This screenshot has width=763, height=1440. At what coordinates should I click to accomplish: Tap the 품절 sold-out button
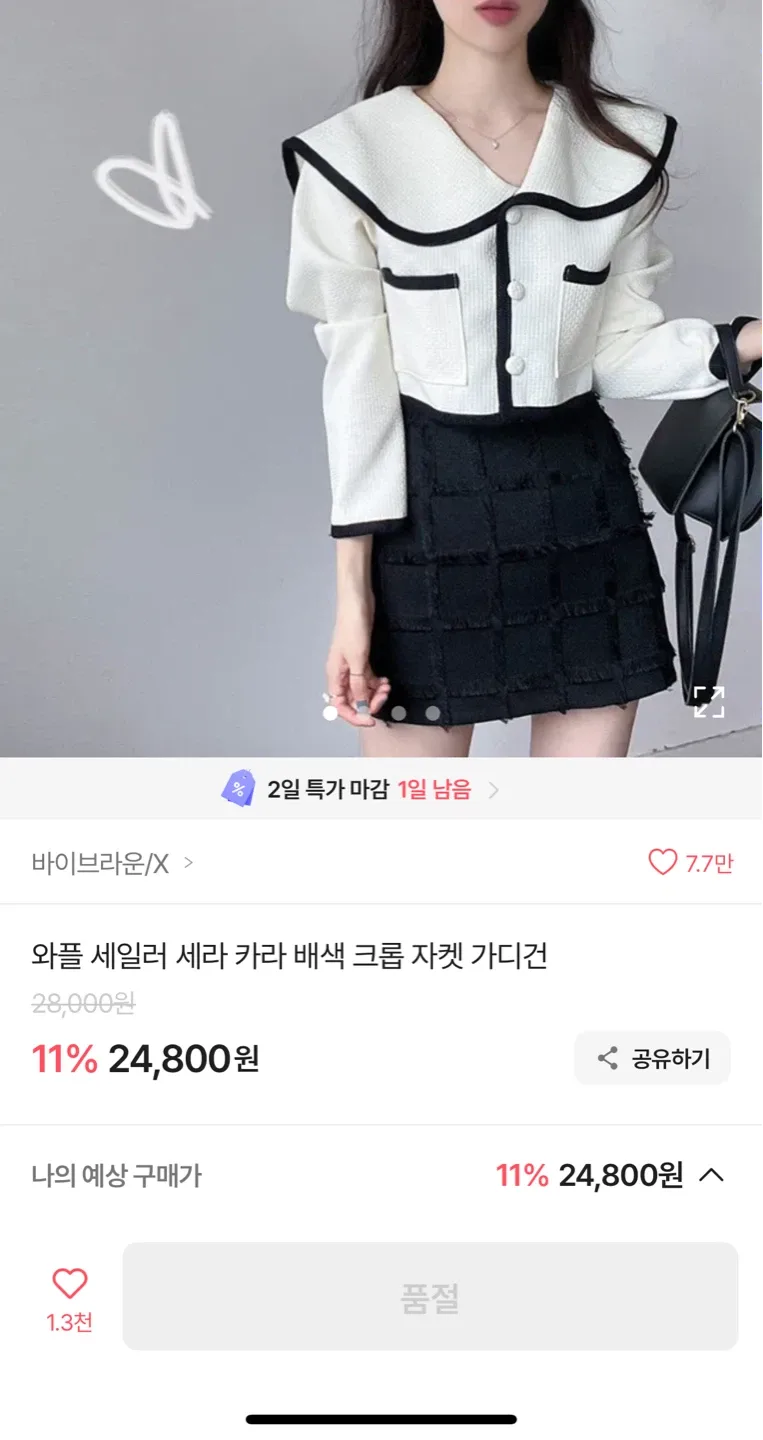[x=430, y=1297]
